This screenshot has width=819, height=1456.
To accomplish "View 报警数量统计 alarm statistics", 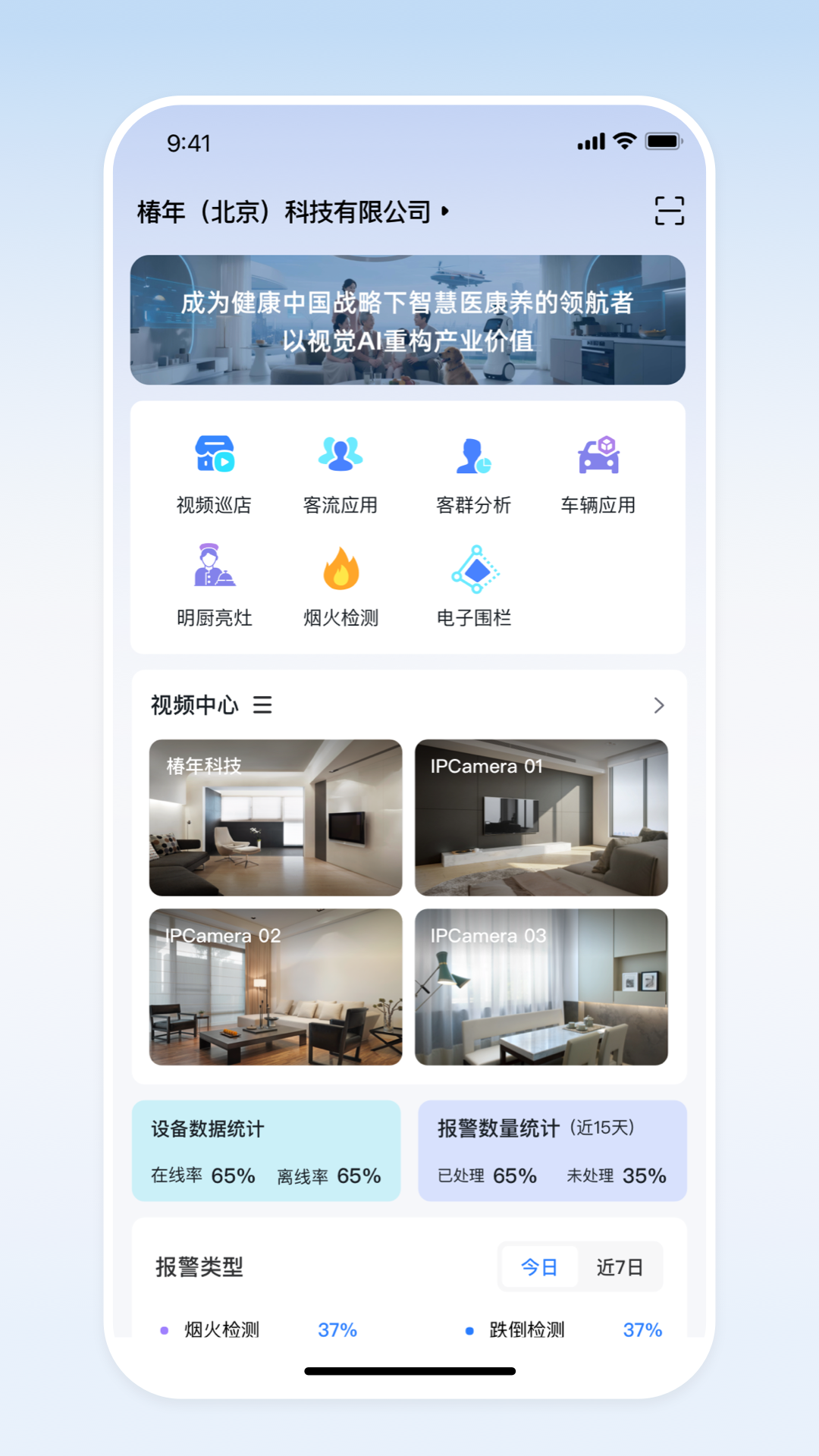I will [552, 1151].
